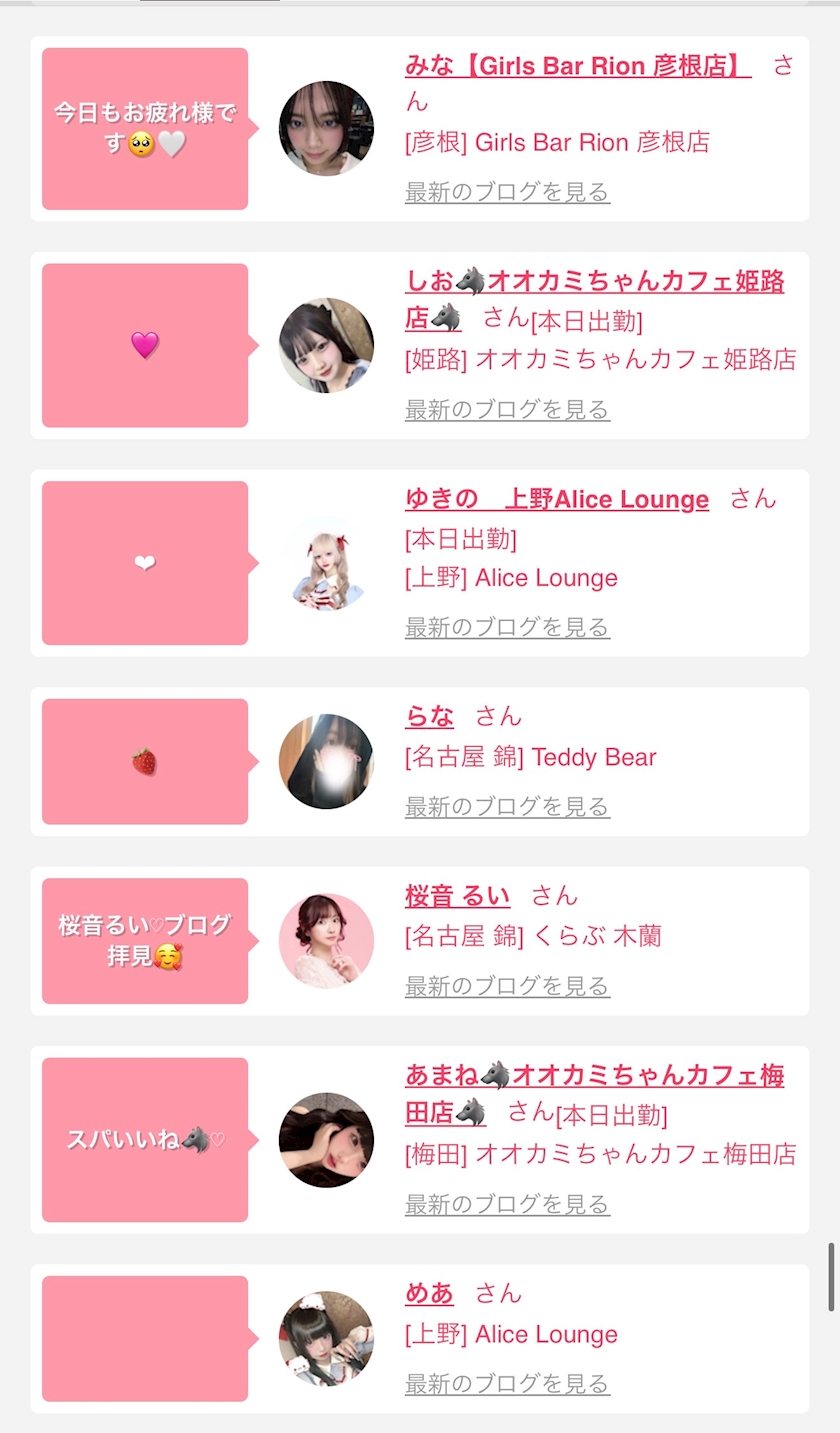Open めあ's profile link
Screen dimensions: 840x1433
click(x=429, y=1293)
